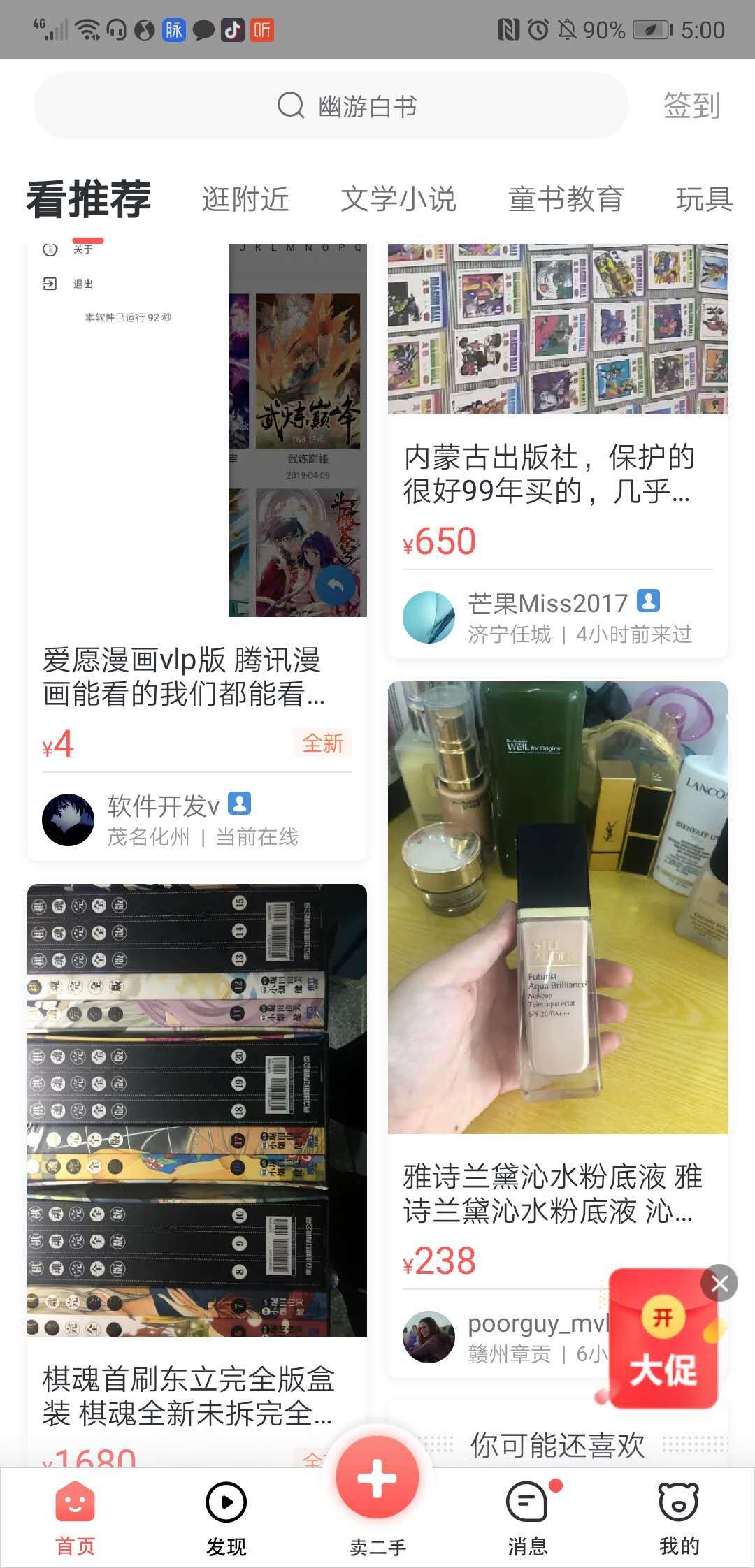755x1568 pixels.
Task: Close the 大促 promotion popup
Action: tap(719, 1283)
